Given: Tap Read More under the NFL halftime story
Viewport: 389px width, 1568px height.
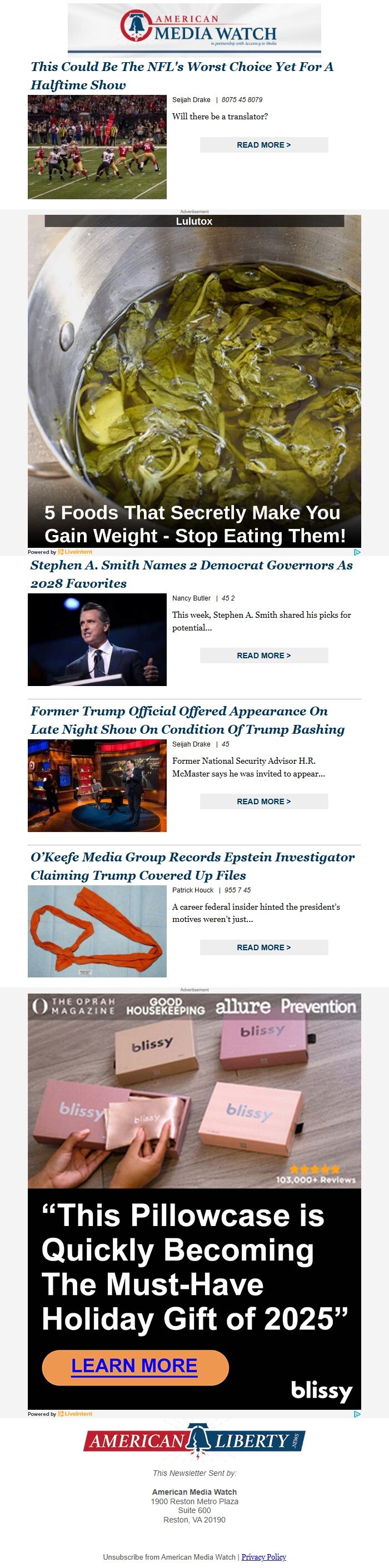Looking at the screenshot, I should click(x=263, y=145).
